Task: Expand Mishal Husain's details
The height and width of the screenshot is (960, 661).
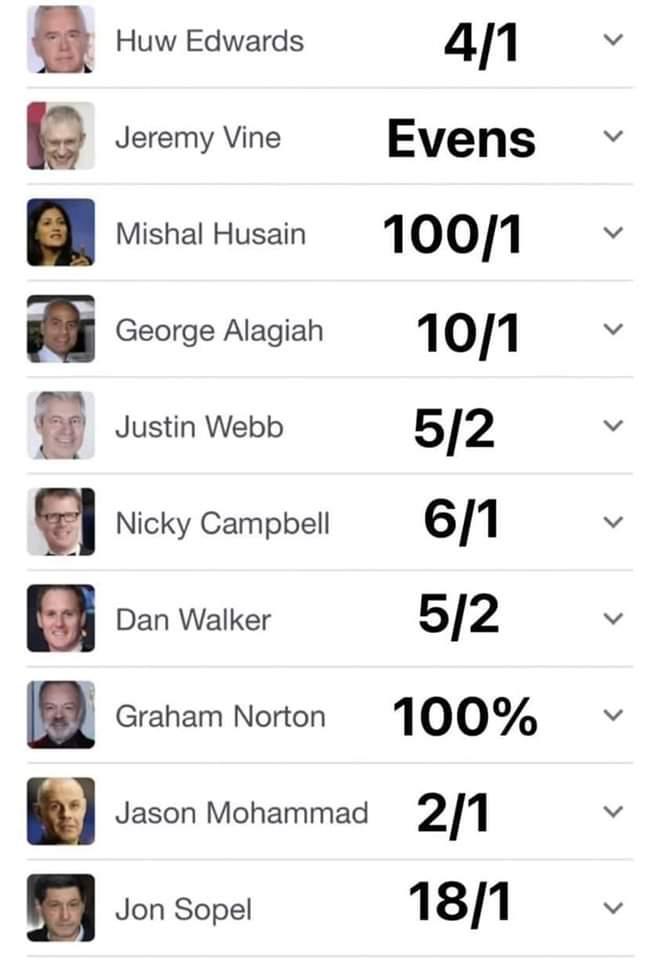Action: pyautogui.click(x=614, y=233)
